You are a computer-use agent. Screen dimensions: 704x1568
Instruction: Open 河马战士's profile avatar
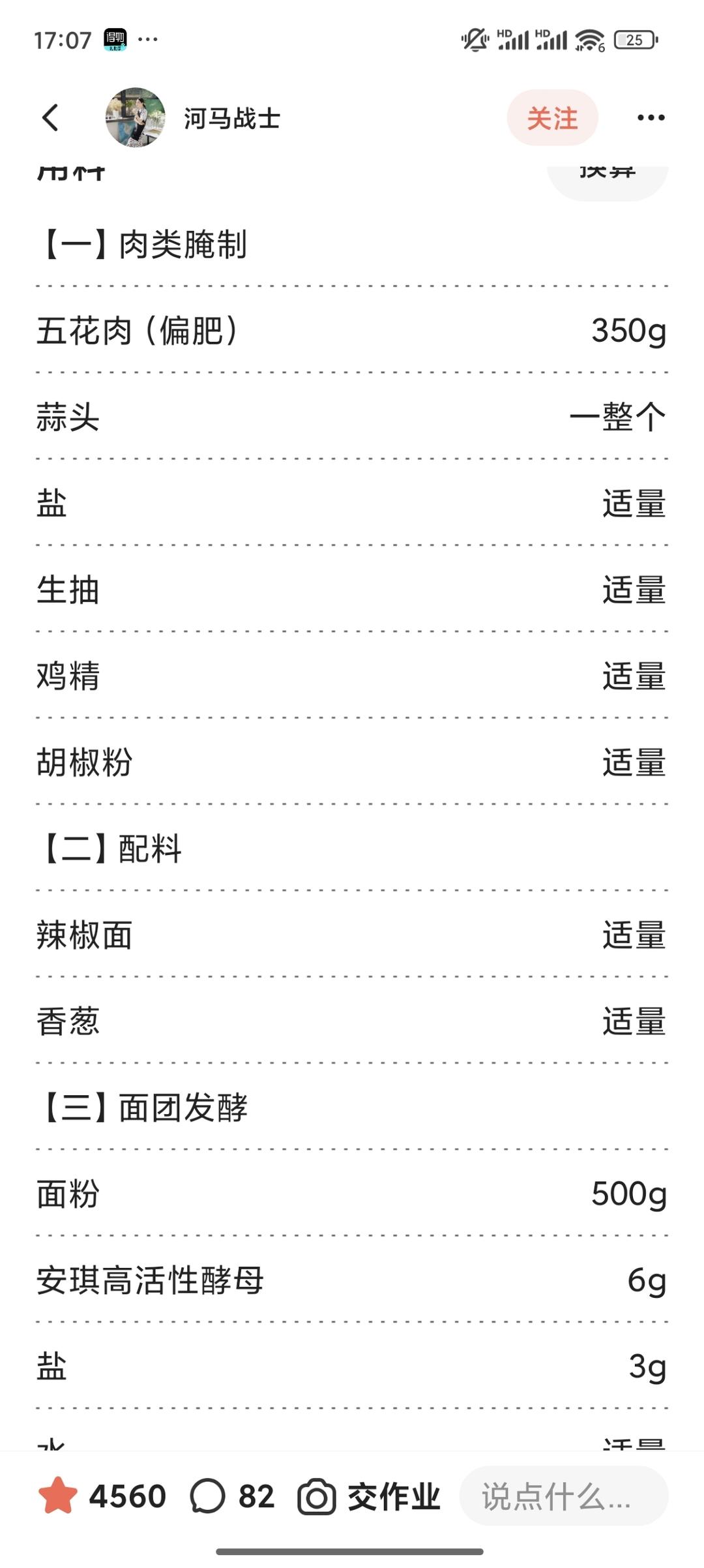(x=135, y=117)
